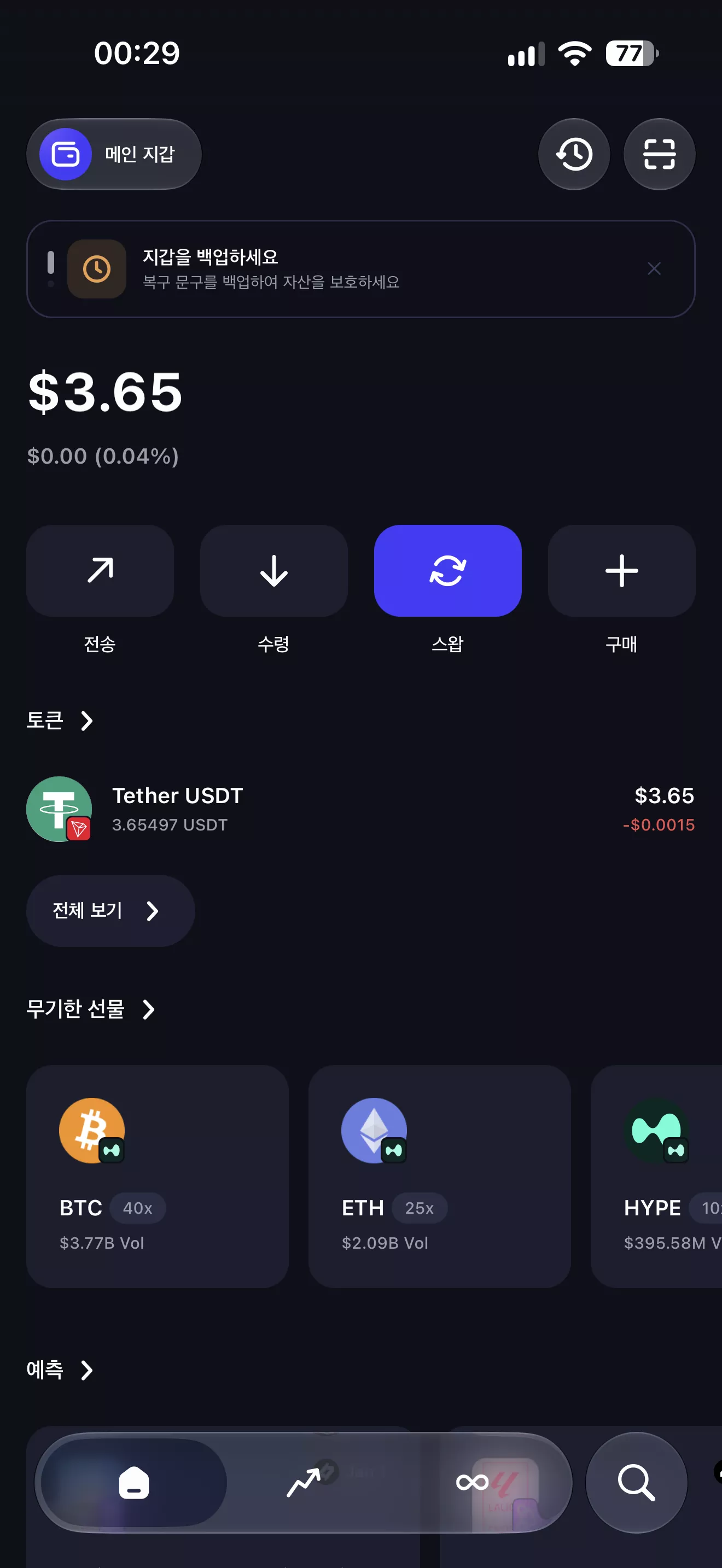722x1568 pixels.
Task: Open the HYPE futures card
Action: [x=657, y=1176]
